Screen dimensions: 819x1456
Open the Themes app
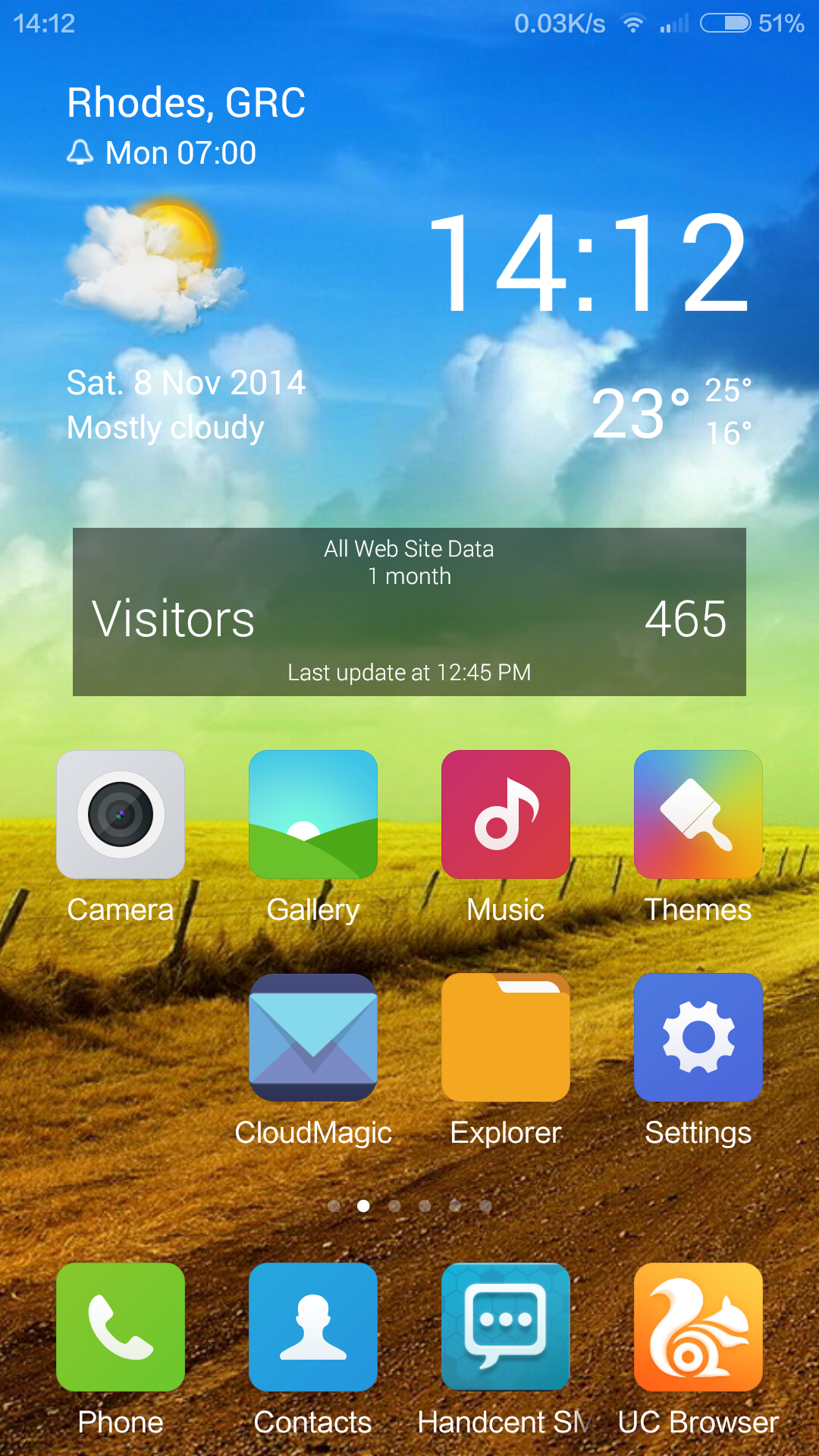(698, 815)
